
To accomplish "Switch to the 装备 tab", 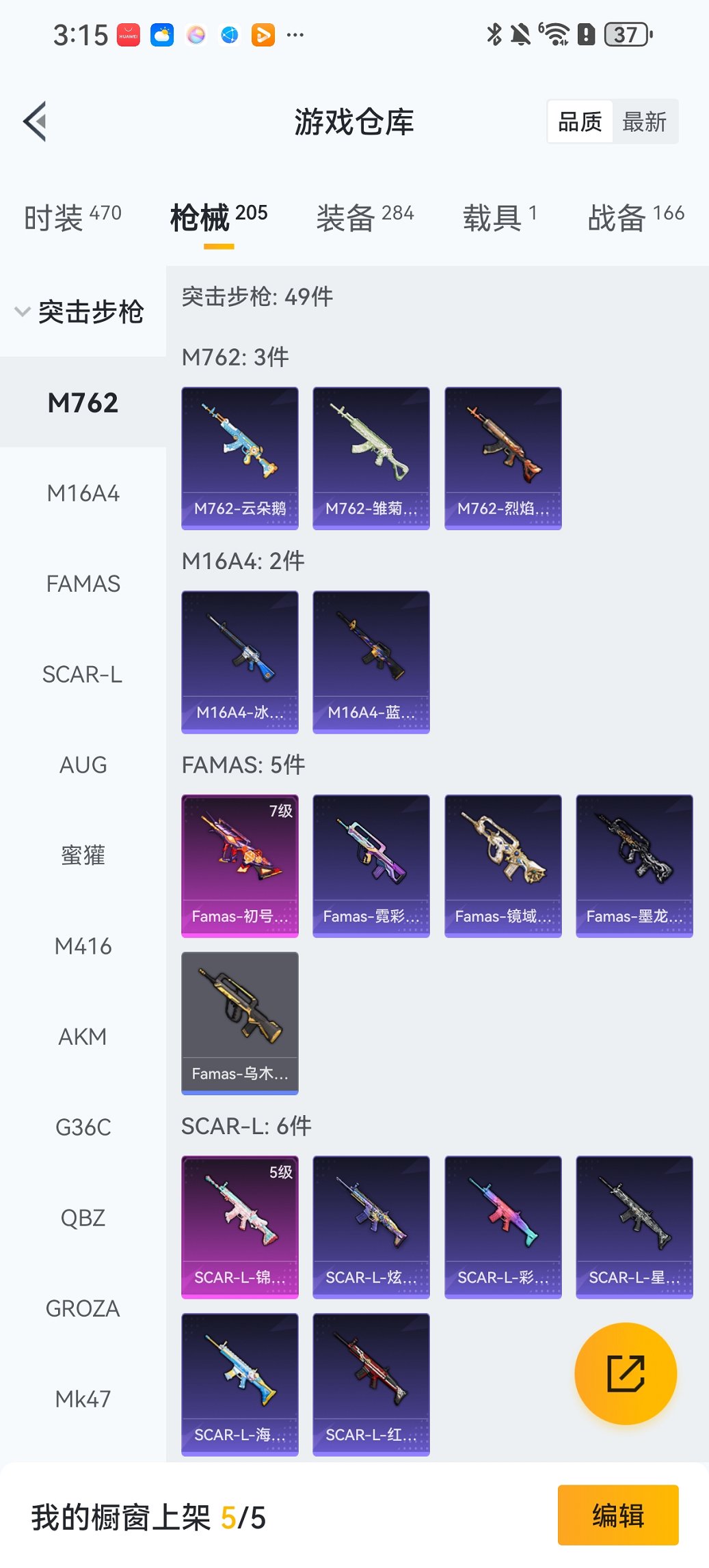I will (x=365, y=217).
